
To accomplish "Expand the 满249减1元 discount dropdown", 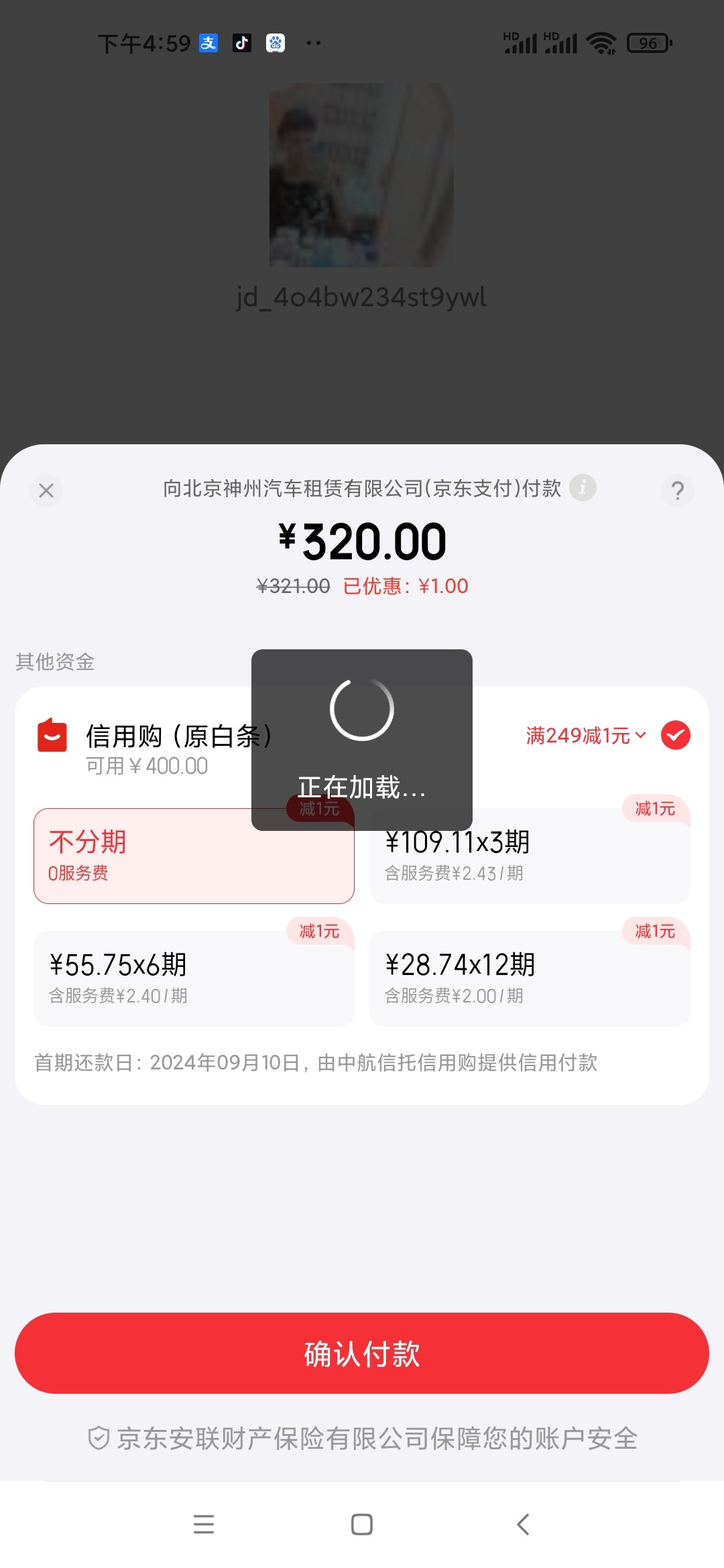I will (x=586, y=736).
